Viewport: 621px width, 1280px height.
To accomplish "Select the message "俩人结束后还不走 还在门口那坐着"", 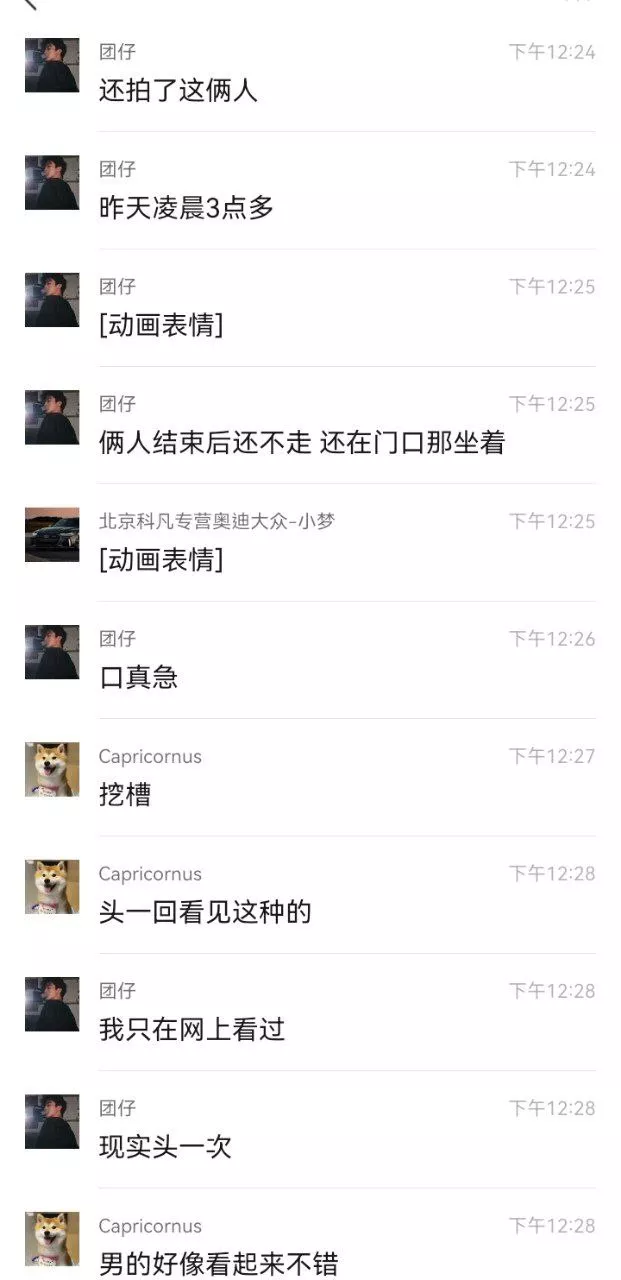I will (302, 442).
